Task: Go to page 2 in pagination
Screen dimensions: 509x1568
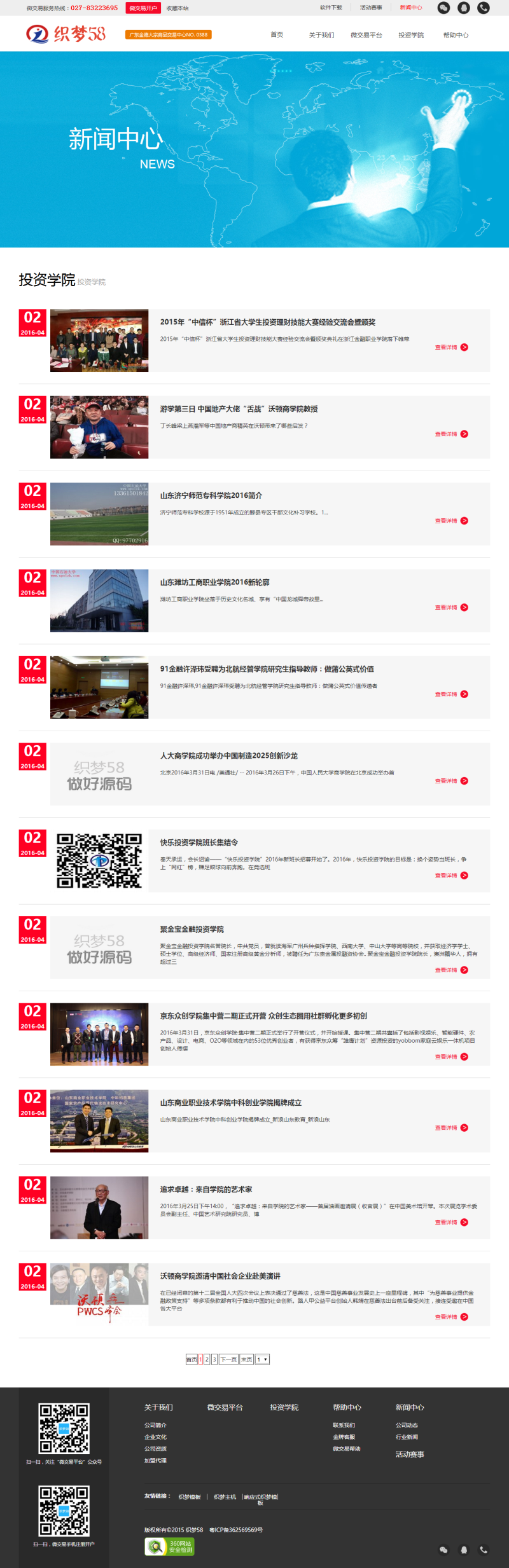Action: click(207, 1359)
